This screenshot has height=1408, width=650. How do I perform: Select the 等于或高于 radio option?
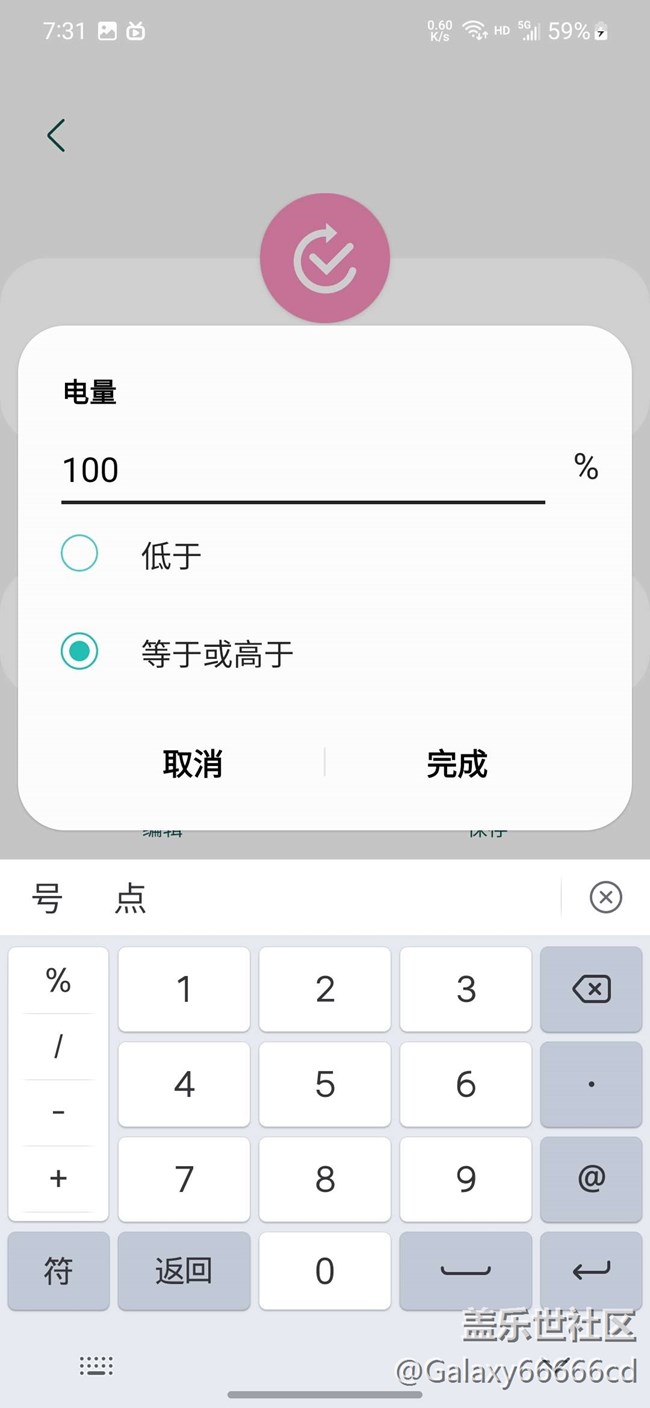pos(79,652)
